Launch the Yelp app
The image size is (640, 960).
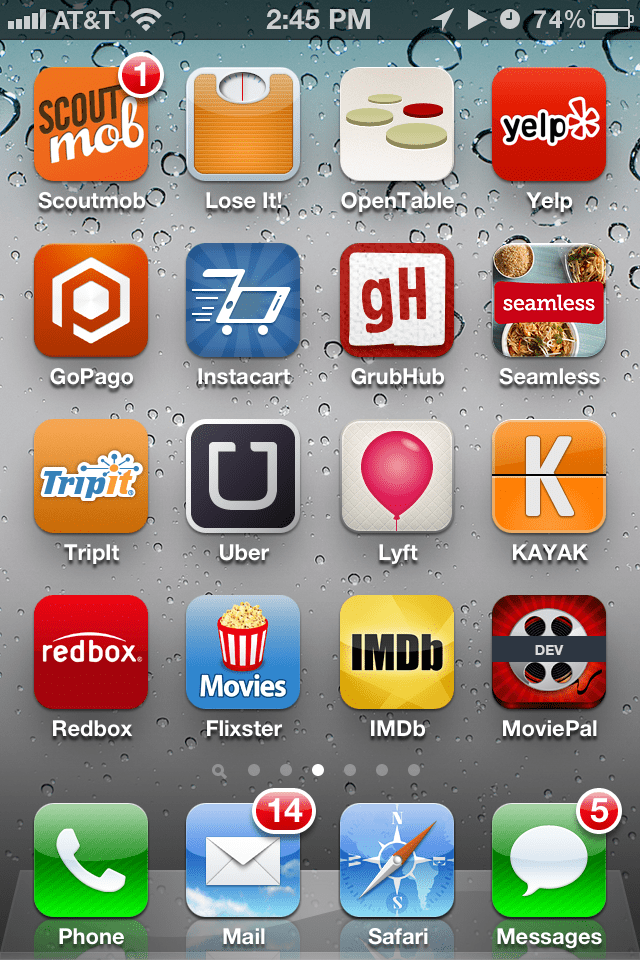click(549, 124)
